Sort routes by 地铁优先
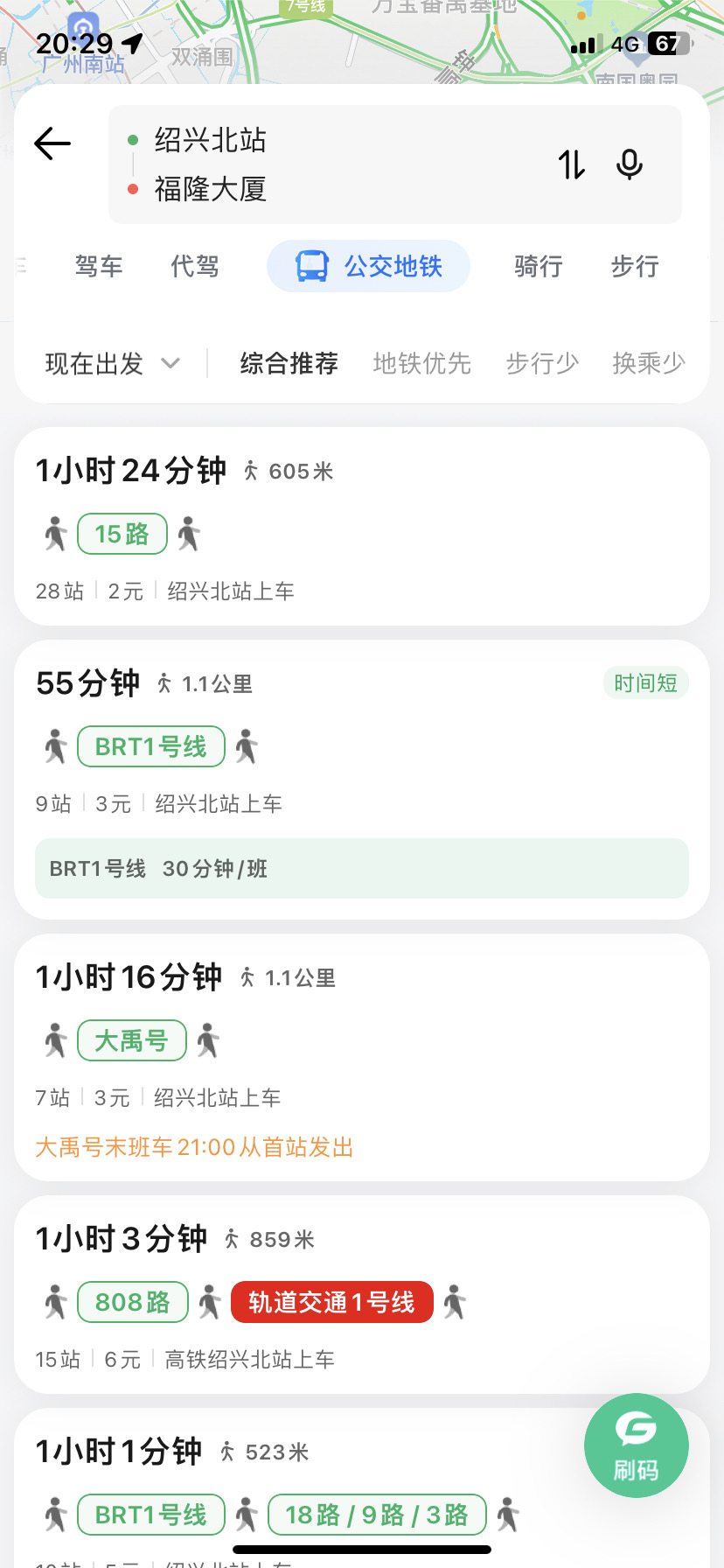The image size is (724, 1568). pyautogui.click(x=421, y=363)
